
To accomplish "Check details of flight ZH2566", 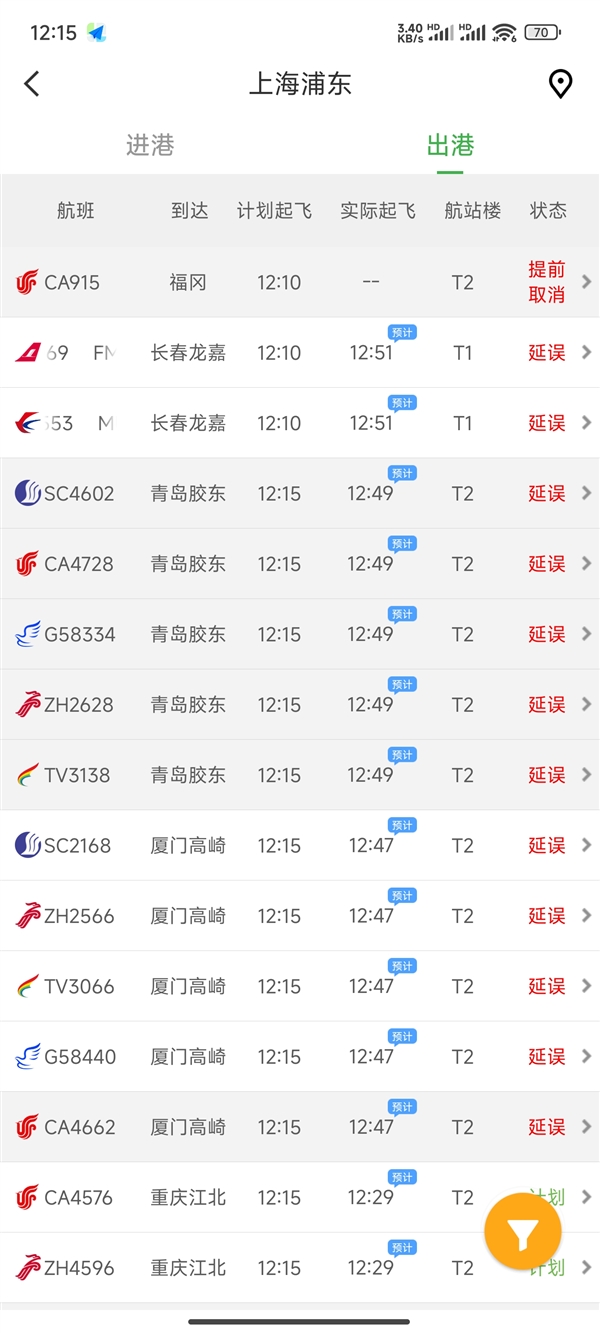I will 300,916.
